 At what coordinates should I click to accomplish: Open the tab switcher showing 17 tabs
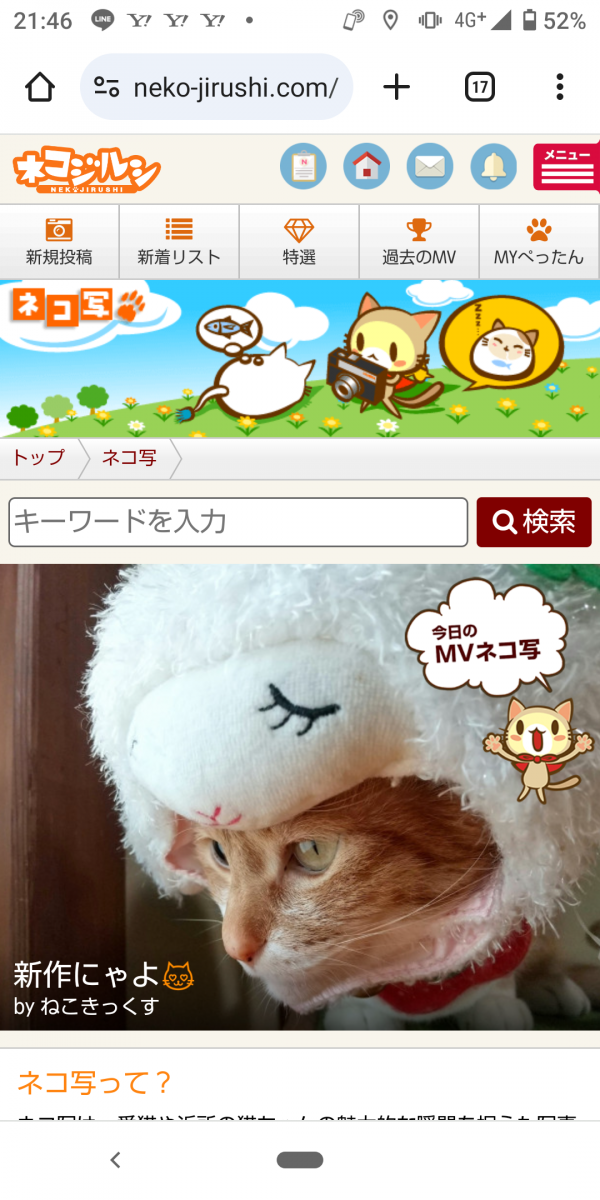480,87
